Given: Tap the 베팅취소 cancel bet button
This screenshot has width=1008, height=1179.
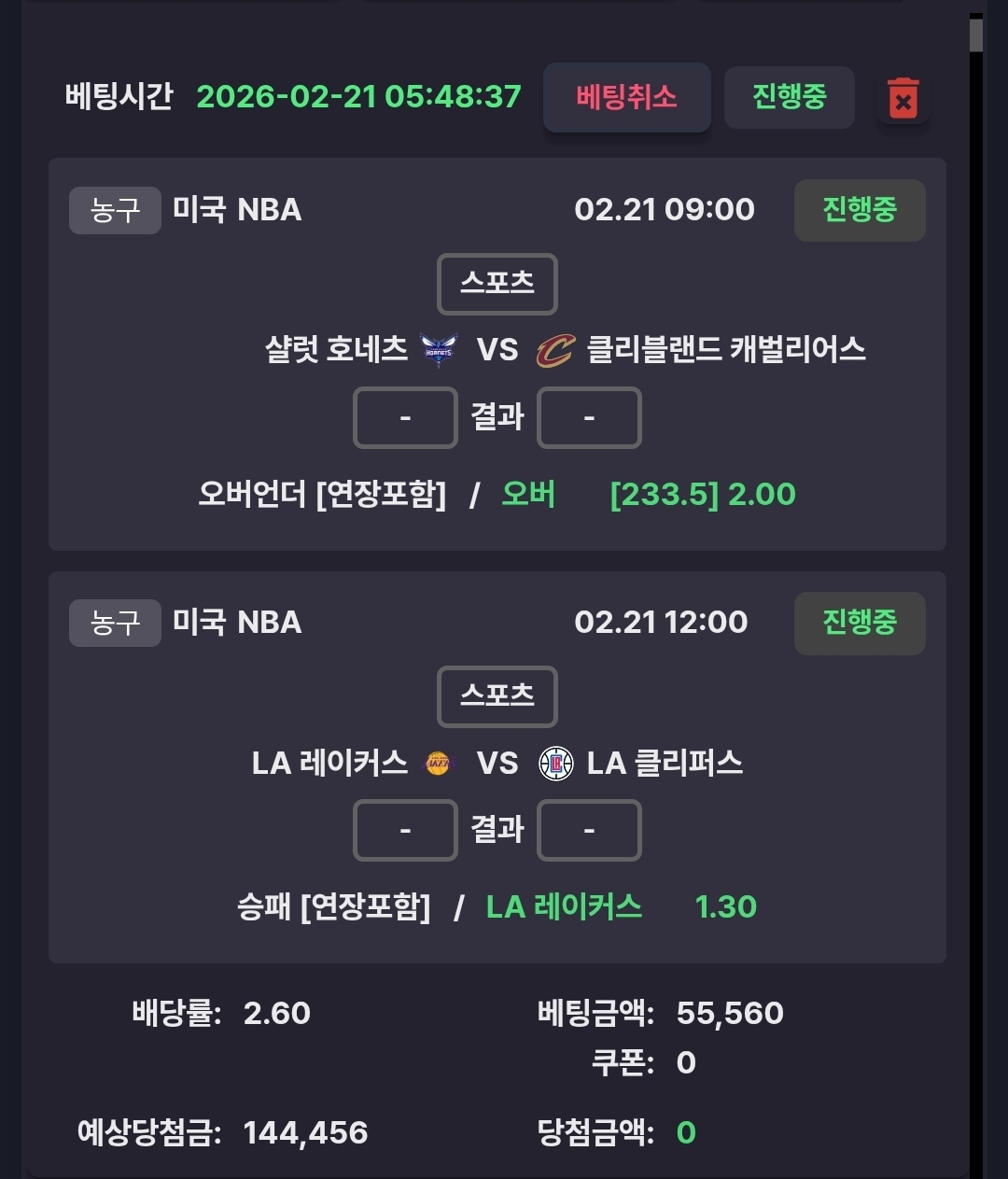Looking at the screenshot, I should (626, 97).
